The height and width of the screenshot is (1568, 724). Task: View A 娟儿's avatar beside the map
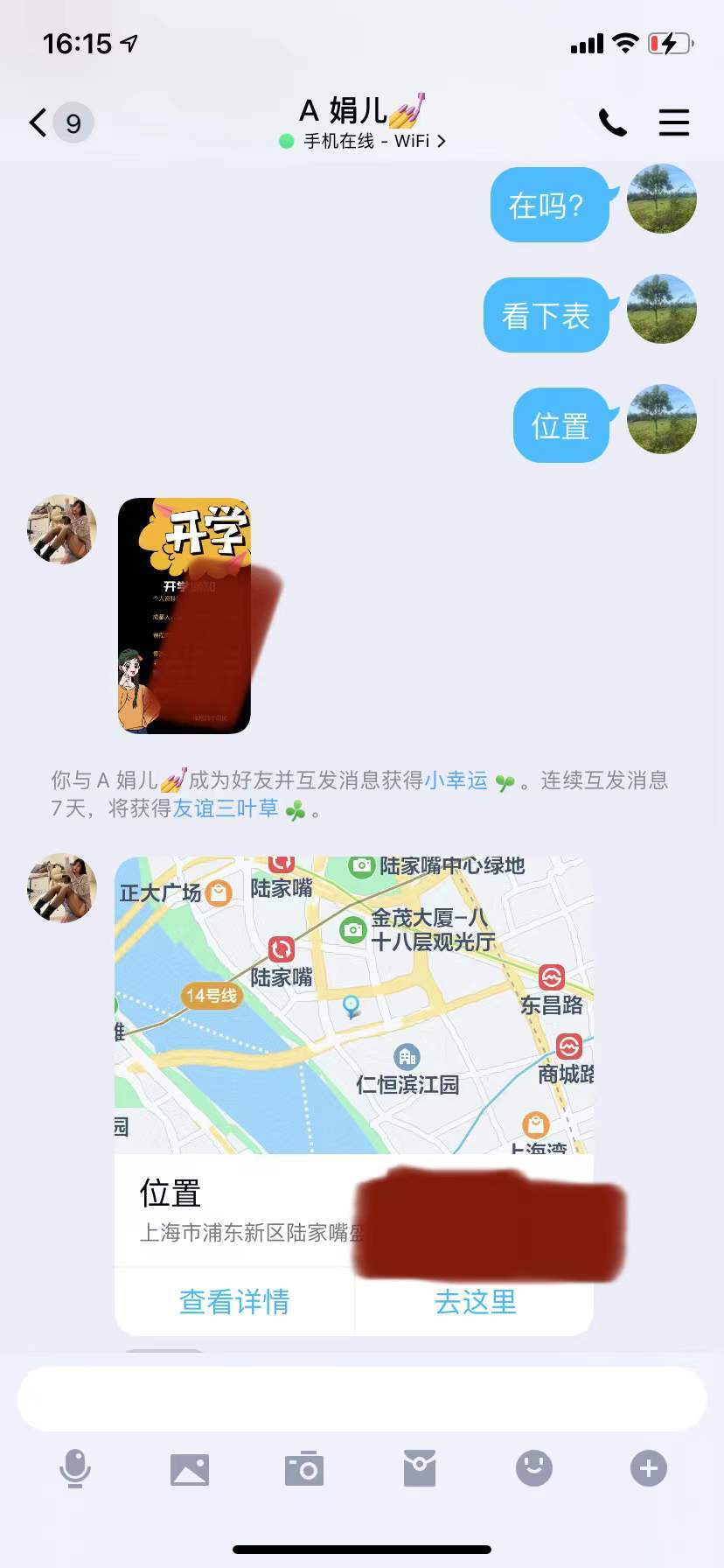61,887
